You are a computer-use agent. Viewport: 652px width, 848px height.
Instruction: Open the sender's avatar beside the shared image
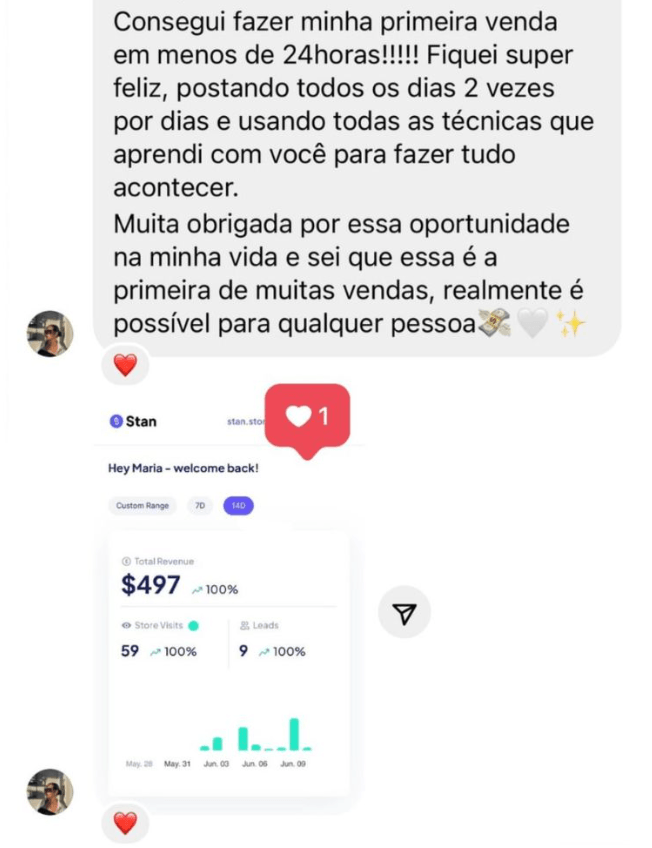click(x=50, y=792)
